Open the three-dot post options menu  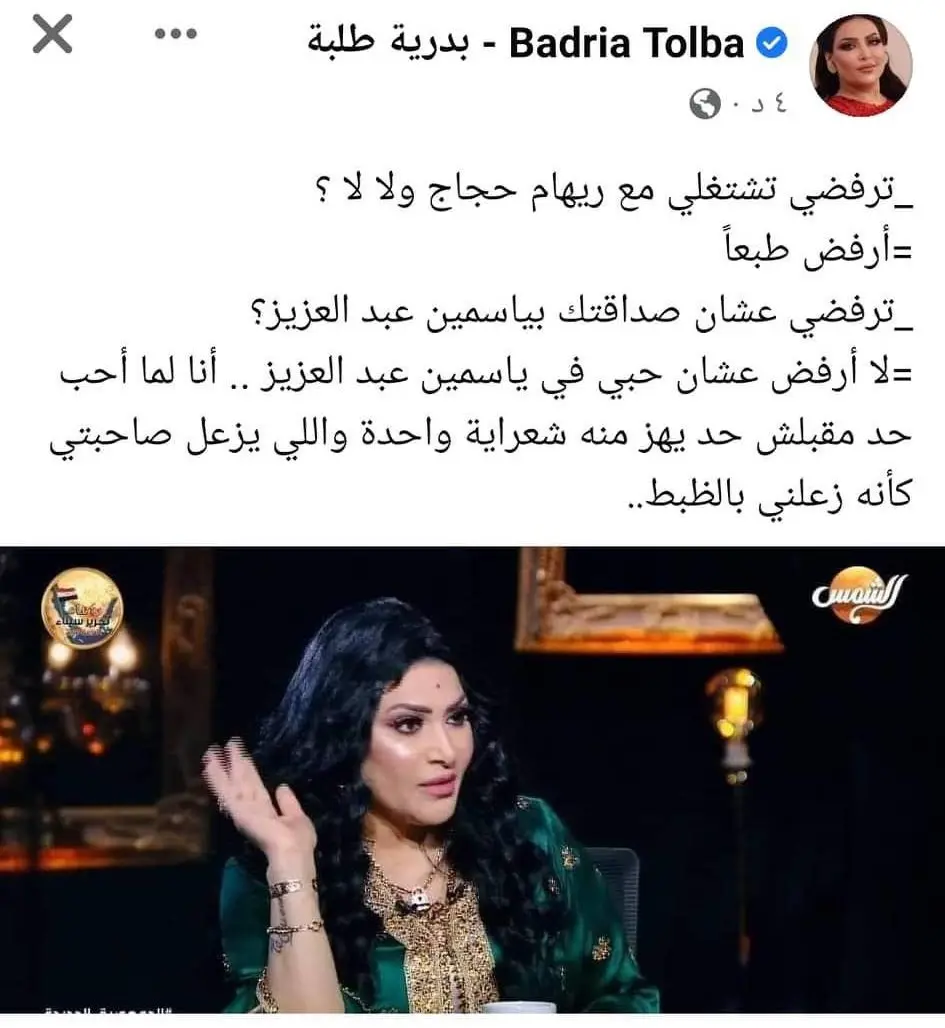point(174,35)
